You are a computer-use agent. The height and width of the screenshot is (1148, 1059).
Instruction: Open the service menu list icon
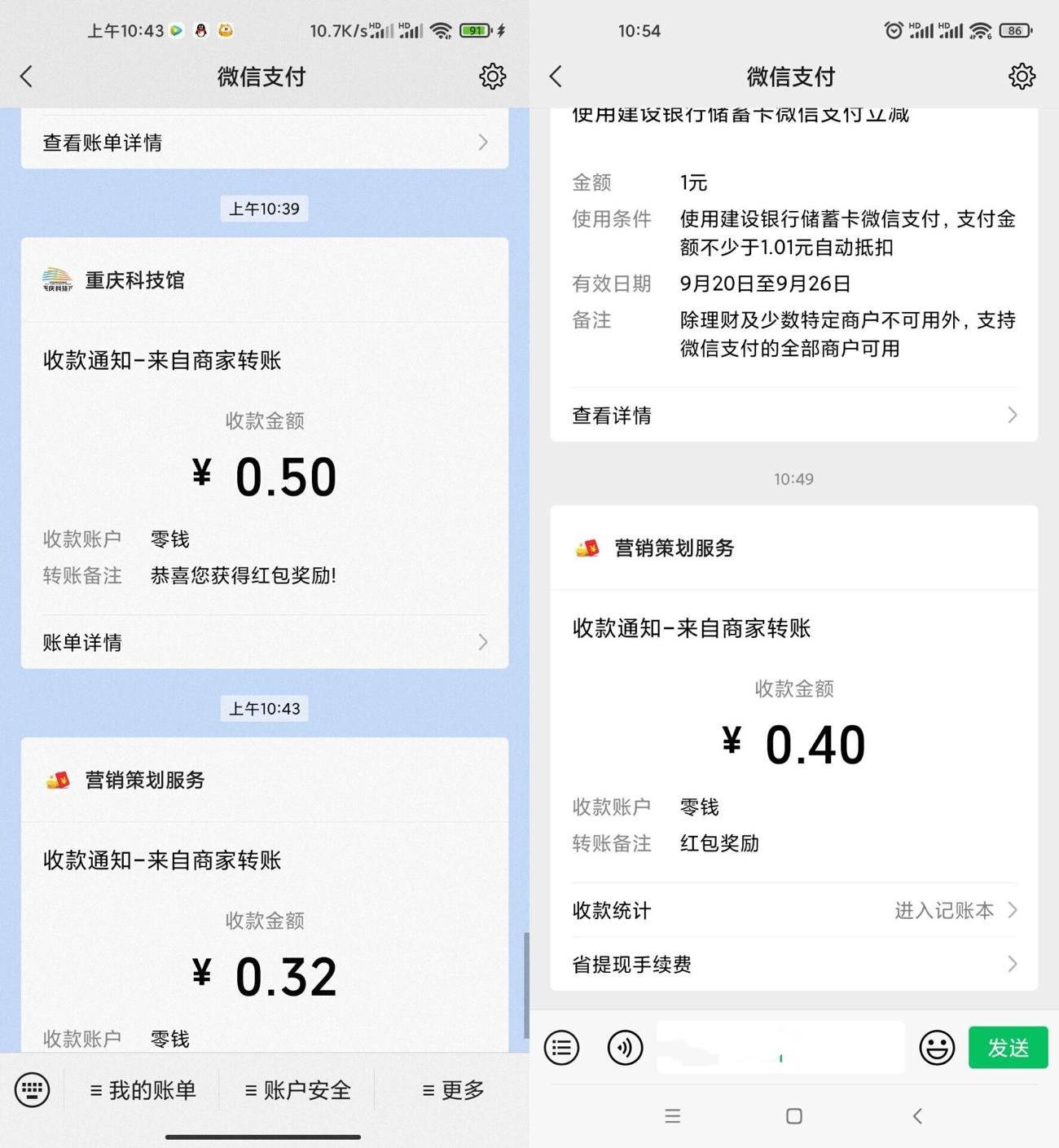561,1048
